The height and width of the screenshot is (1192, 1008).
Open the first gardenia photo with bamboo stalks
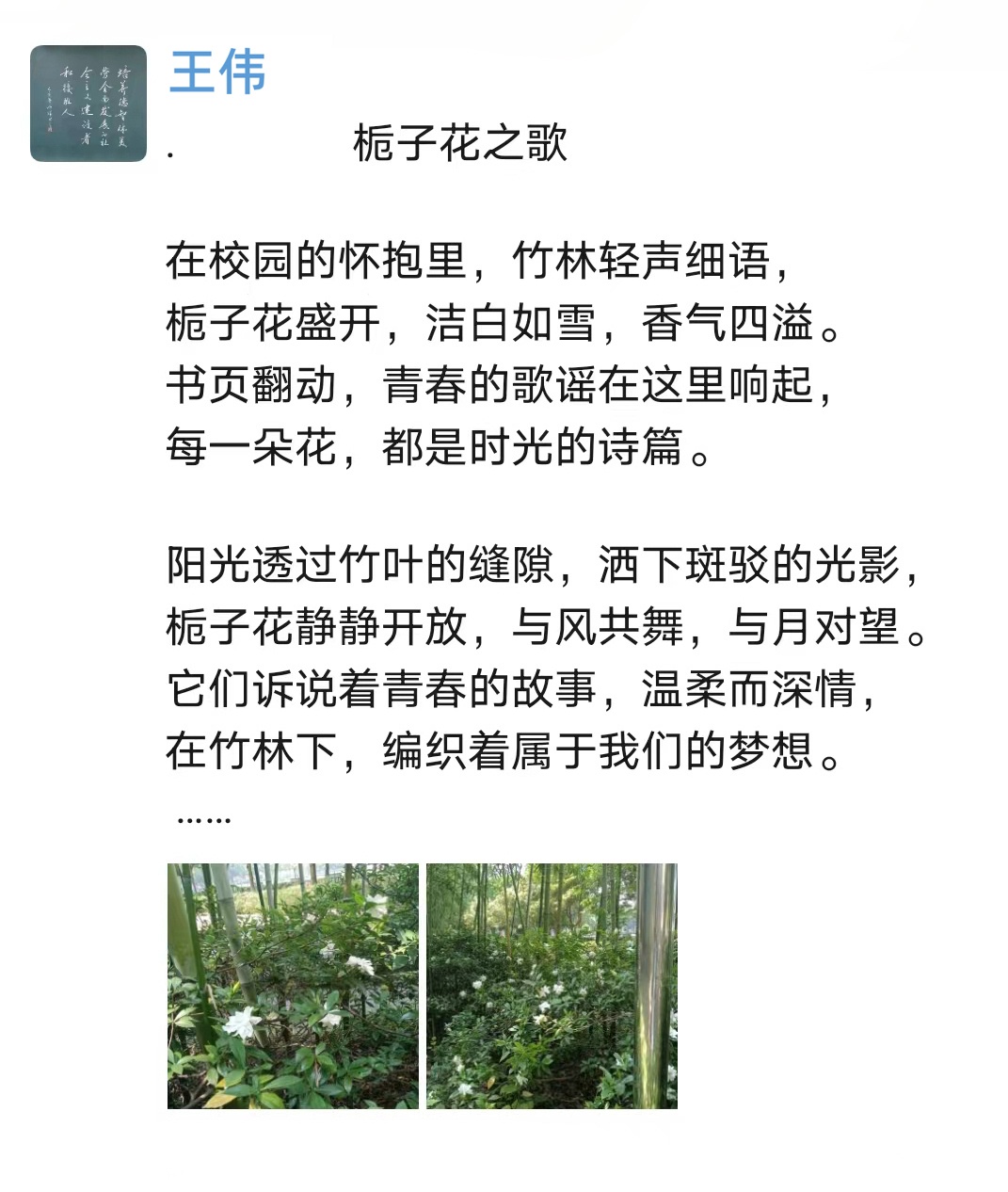click(293, 985)
